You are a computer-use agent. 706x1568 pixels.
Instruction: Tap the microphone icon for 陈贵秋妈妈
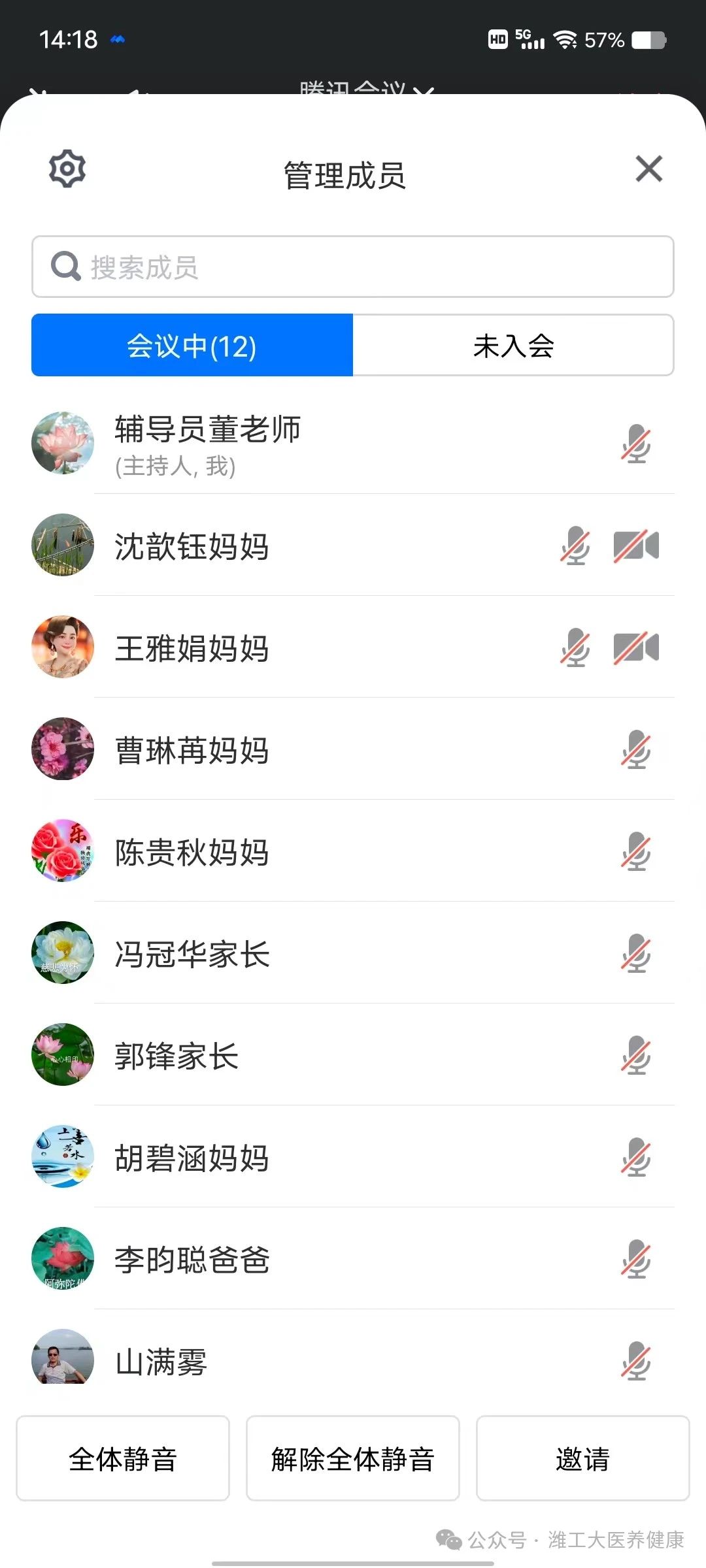(x=636, y=852)
